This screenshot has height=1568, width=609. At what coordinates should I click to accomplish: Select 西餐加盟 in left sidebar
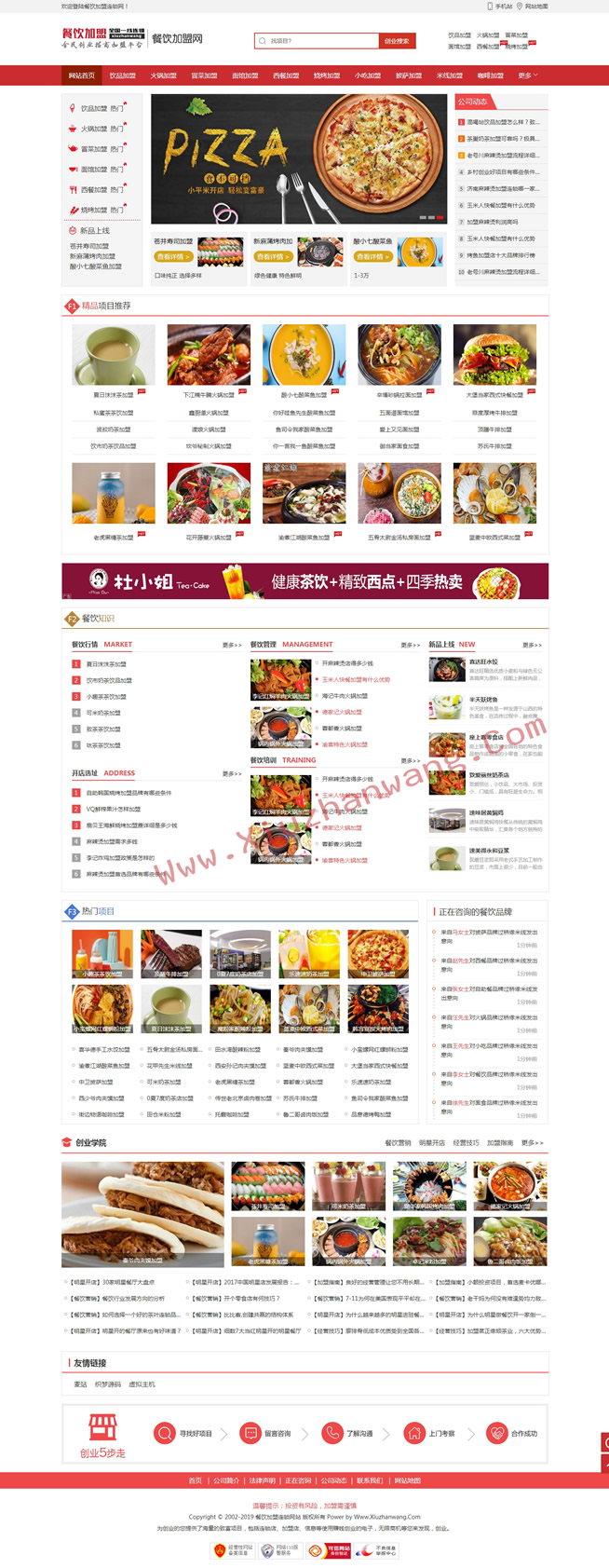(x=95, y=189)
